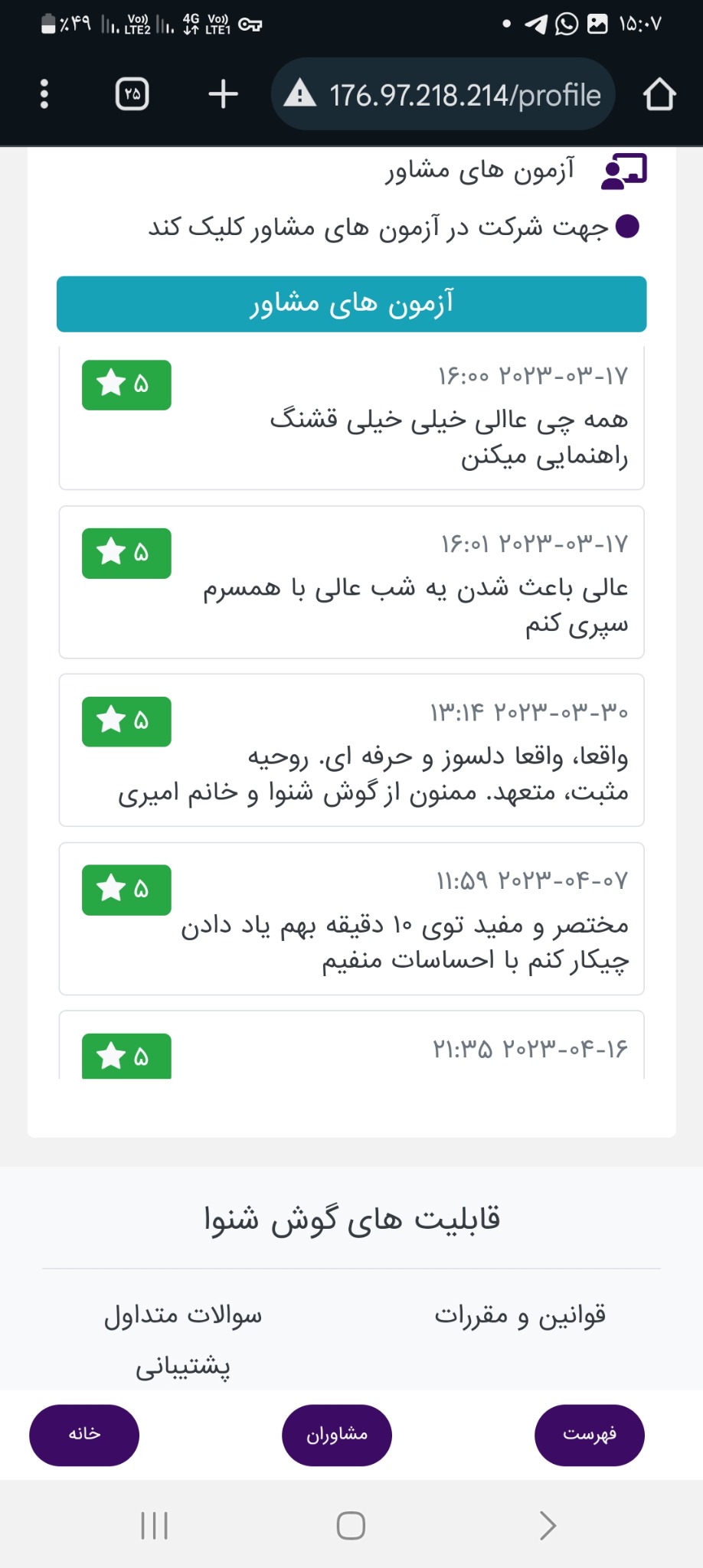
Task: Open the پشتیبانی link
Action: [183, 1367]
